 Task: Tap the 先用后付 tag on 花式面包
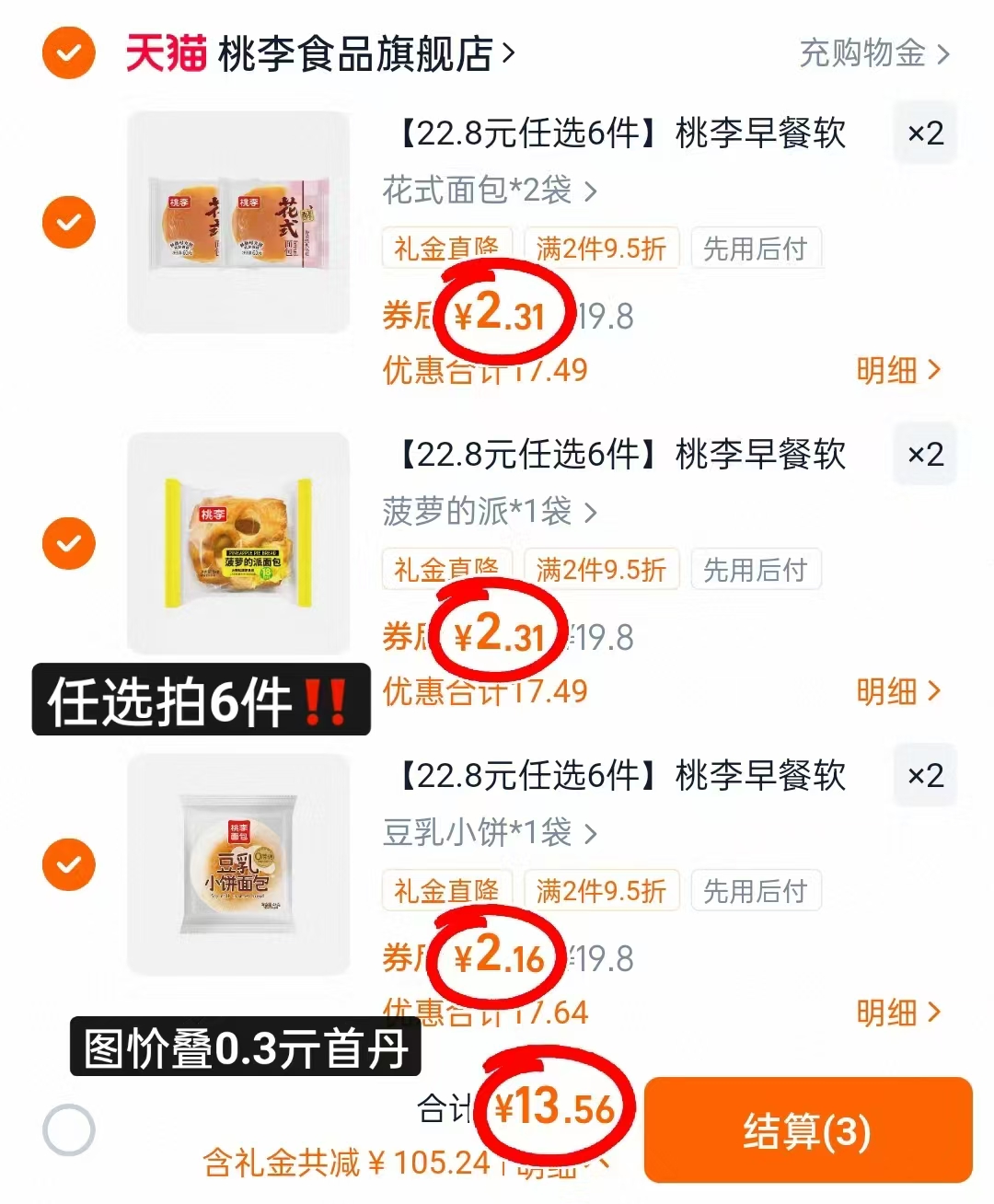coord(756,249)
